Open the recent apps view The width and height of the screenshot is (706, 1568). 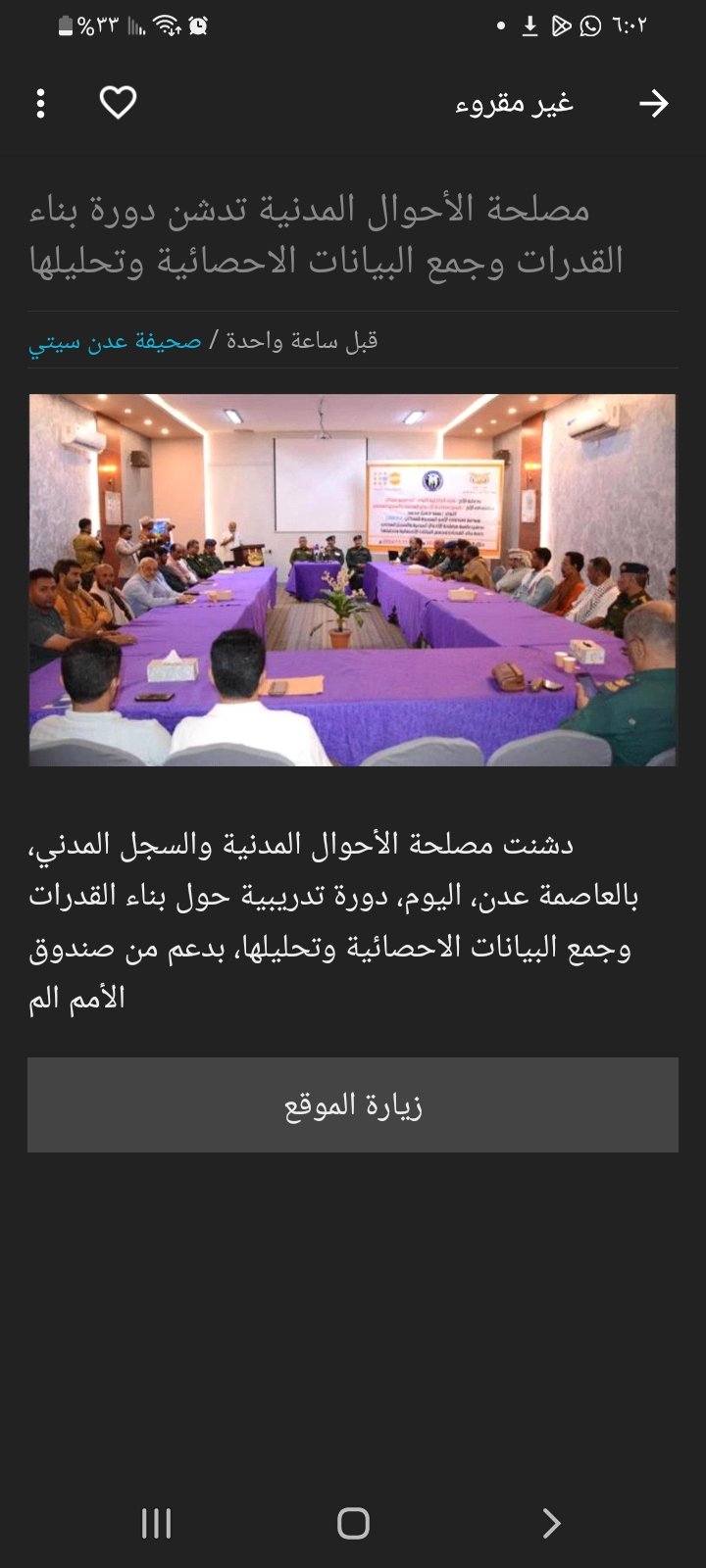[157, 1523]
